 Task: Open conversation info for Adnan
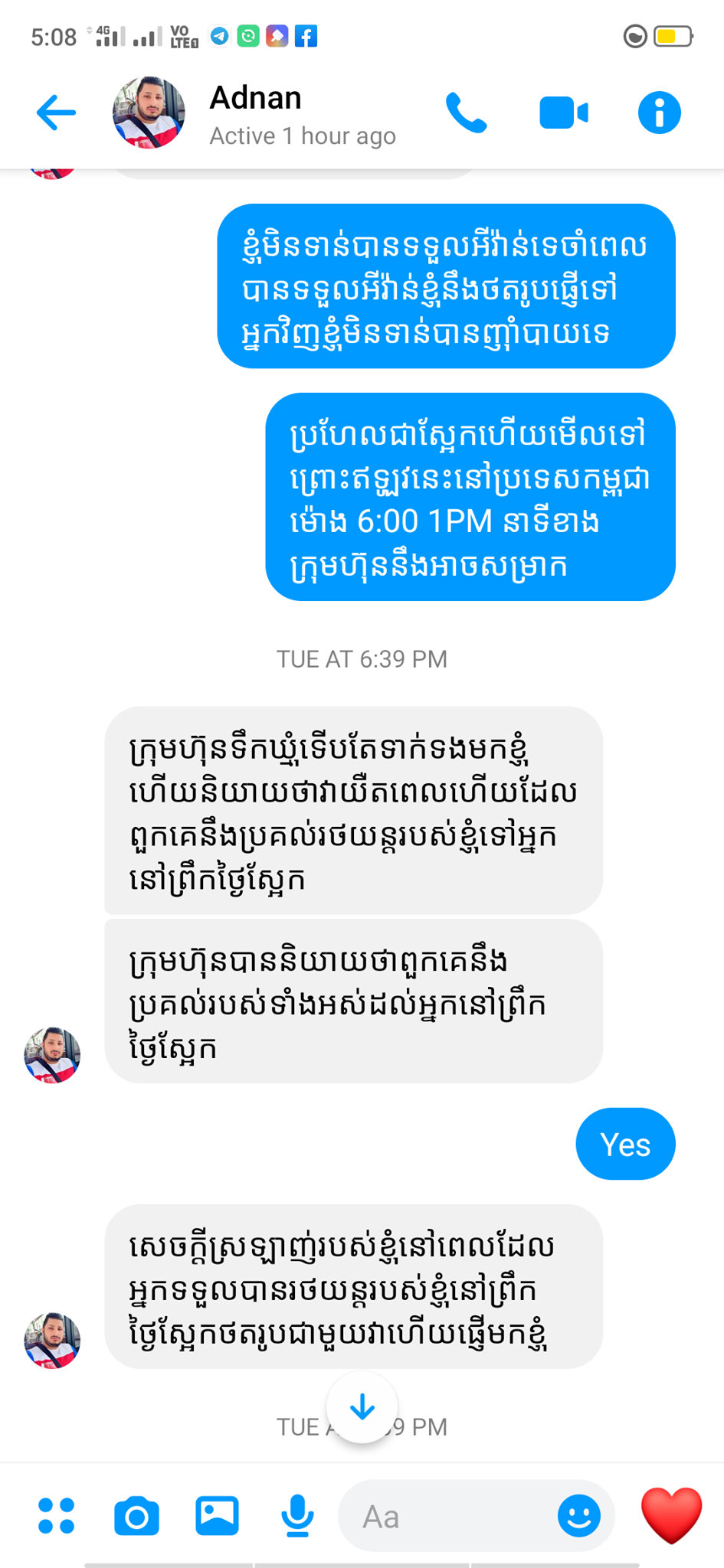pos(659,113)
